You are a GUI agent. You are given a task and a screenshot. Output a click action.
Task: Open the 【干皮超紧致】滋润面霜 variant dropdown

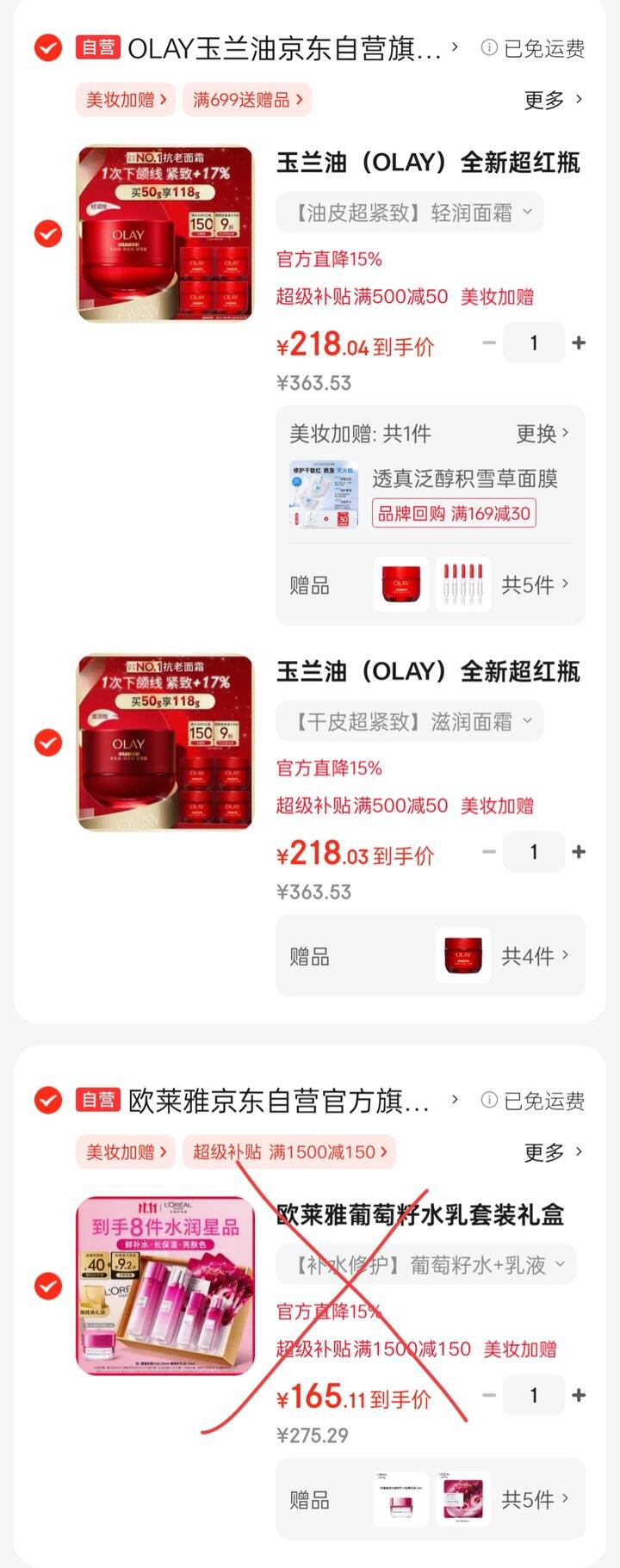point(410,721)
